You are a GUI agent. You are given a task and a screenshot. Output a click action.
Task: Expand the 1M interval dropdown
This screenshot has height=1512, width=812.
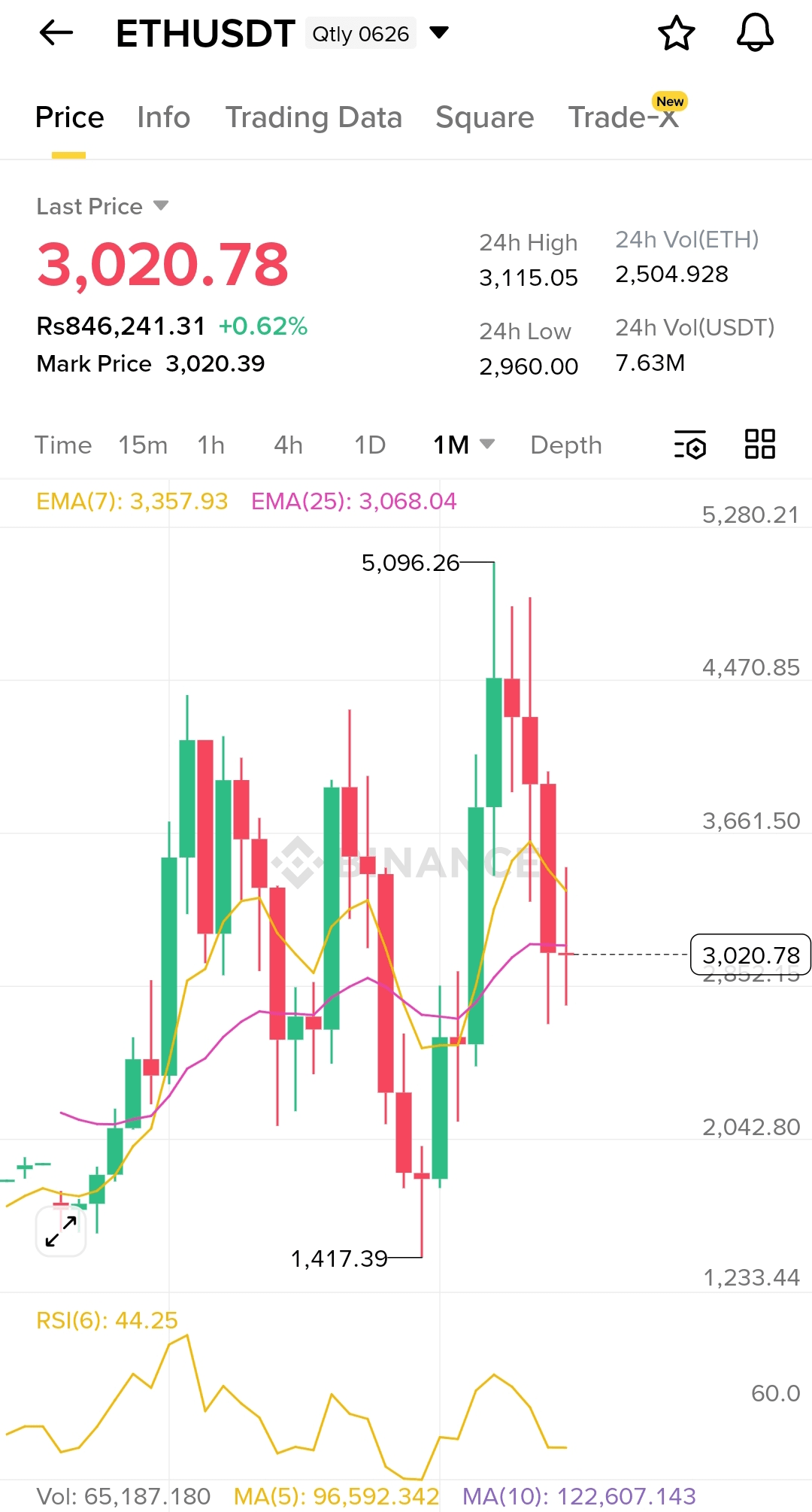tap(464, 445)
